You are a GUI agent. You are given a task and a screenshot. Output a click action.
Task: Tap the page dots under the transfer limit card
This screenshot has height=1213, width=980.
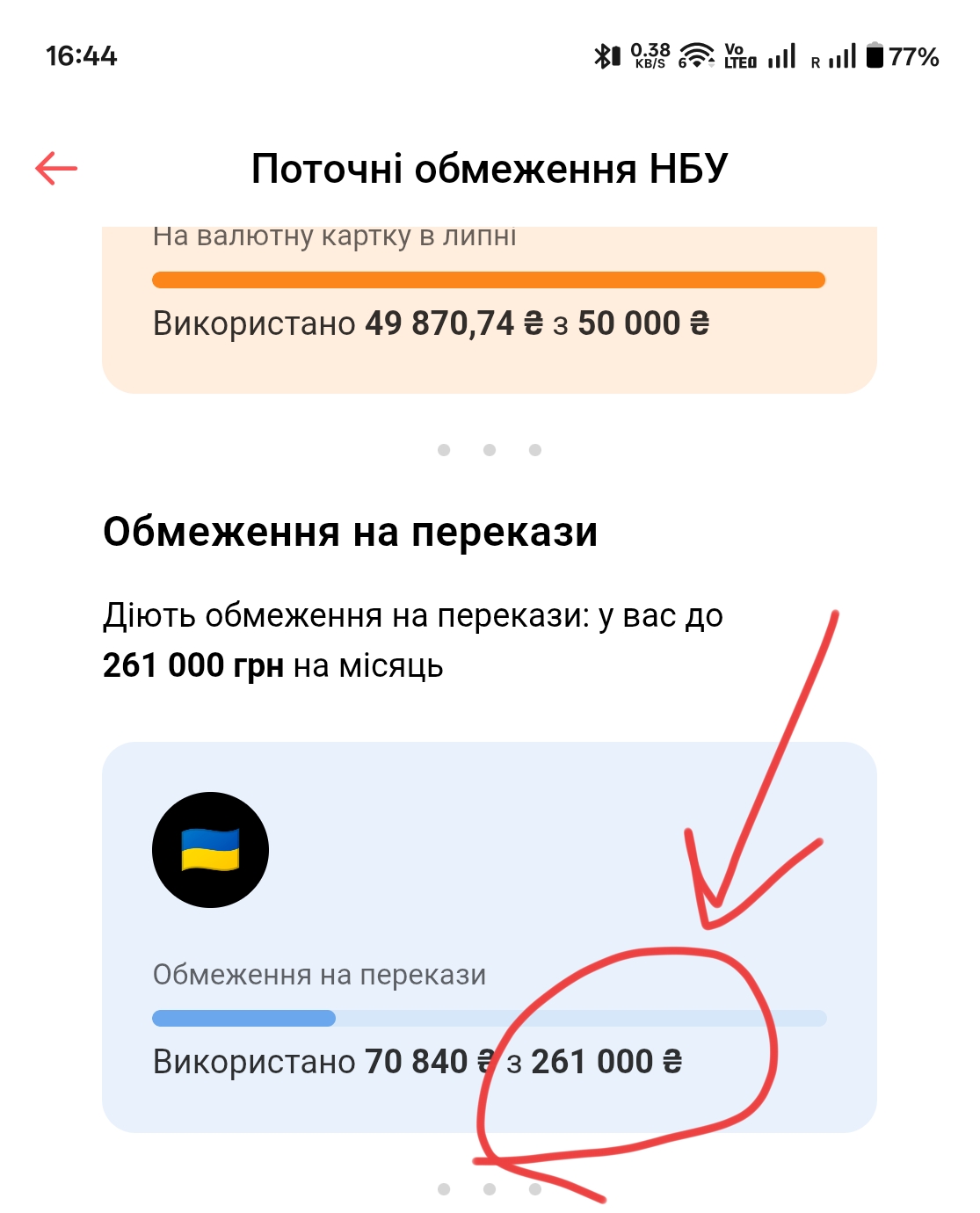[x=490, y=1189]
